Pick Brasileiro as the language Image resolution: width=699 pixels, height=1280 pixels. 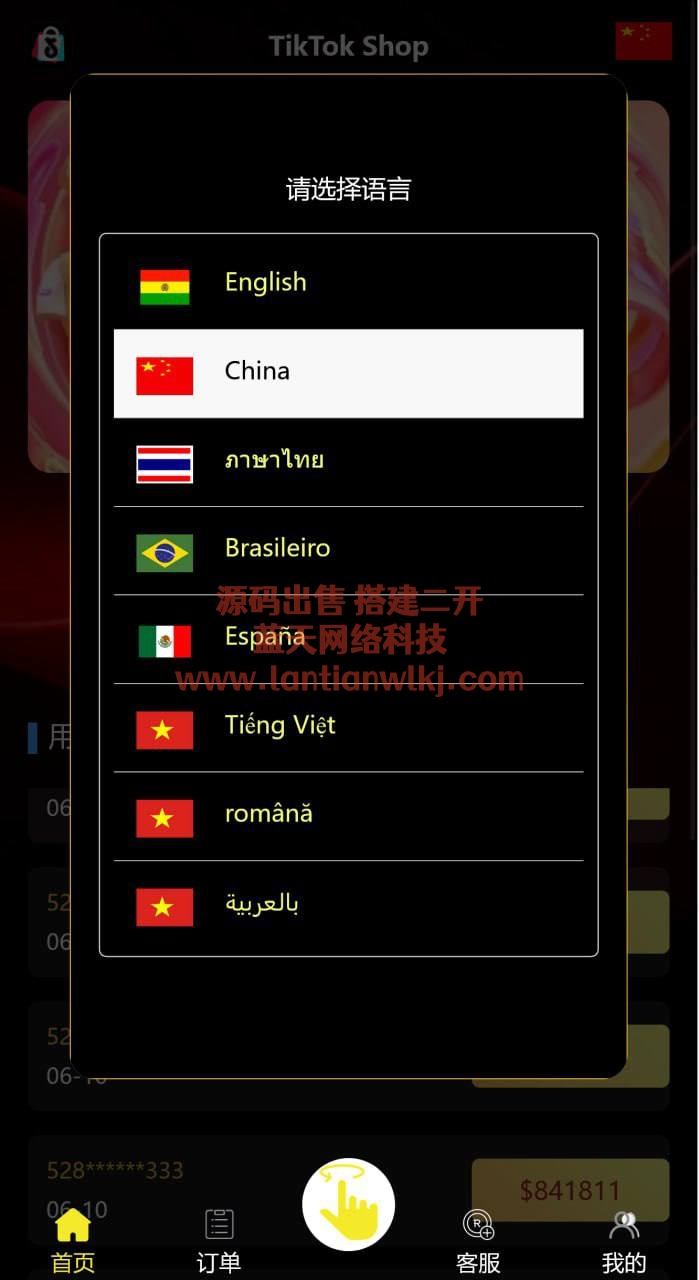(x=348, y=550)
